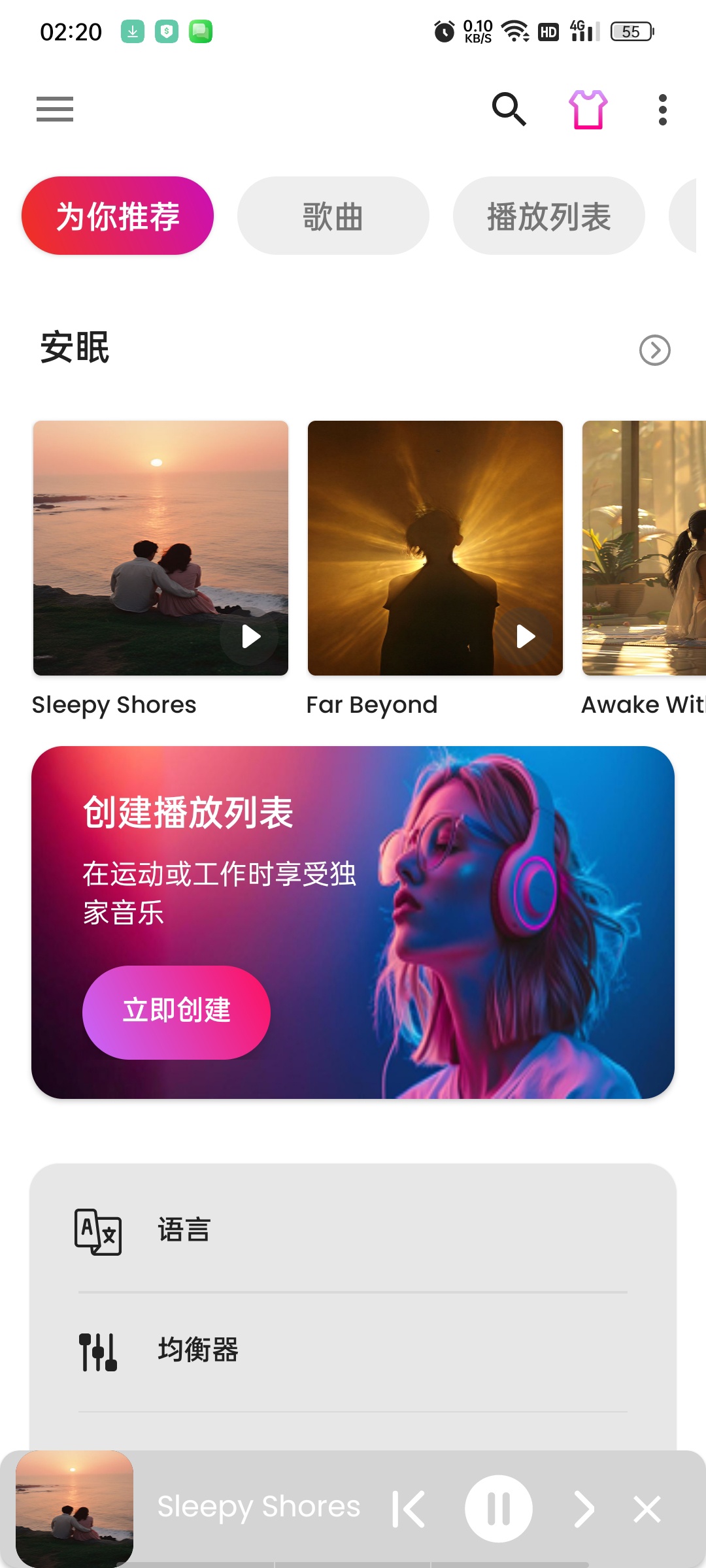Screen dimensions: 706x1568
Task: Open Sleepy Shores mini player artwork
Action: tap(75, 1509)
